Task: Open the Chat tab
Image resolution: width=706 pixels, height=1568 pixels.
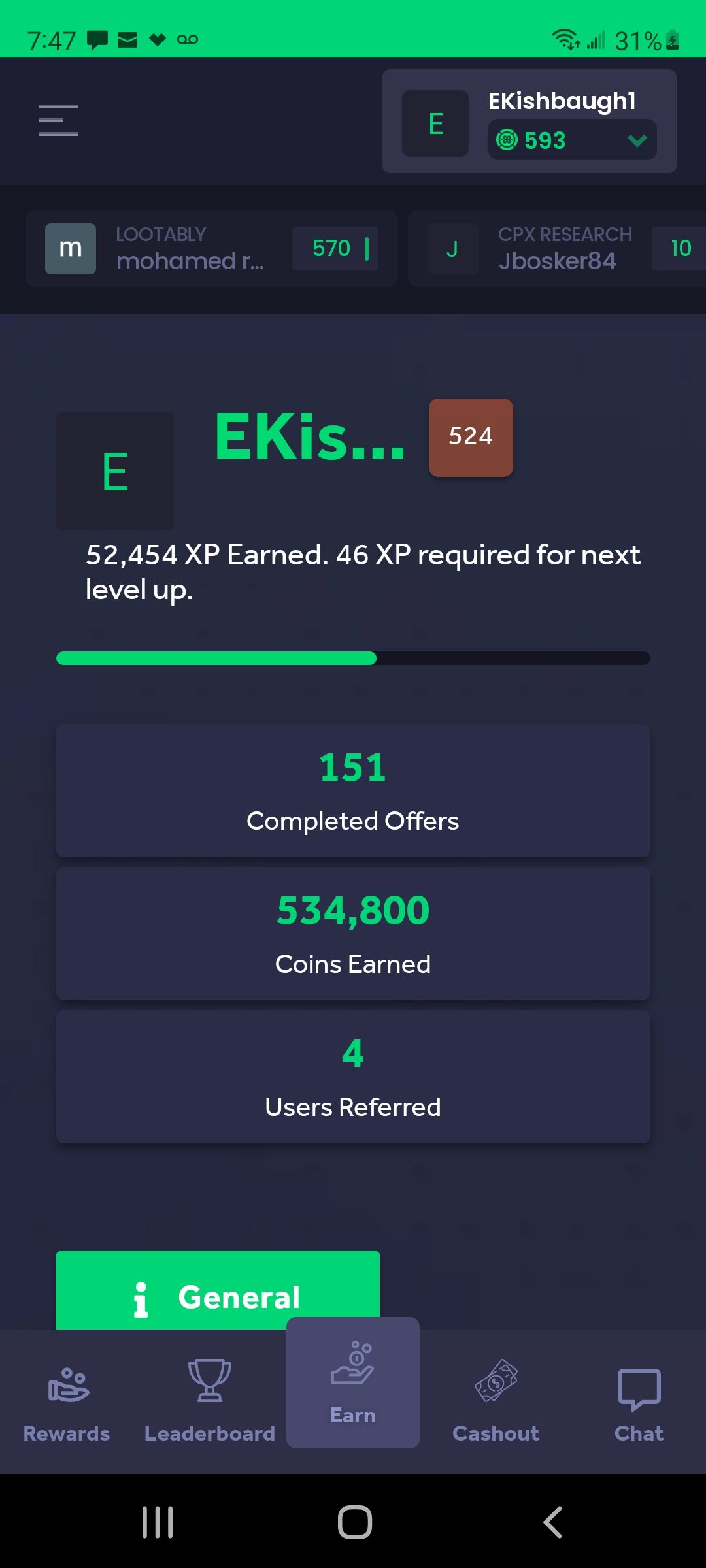Action: tap(639, 1401)
